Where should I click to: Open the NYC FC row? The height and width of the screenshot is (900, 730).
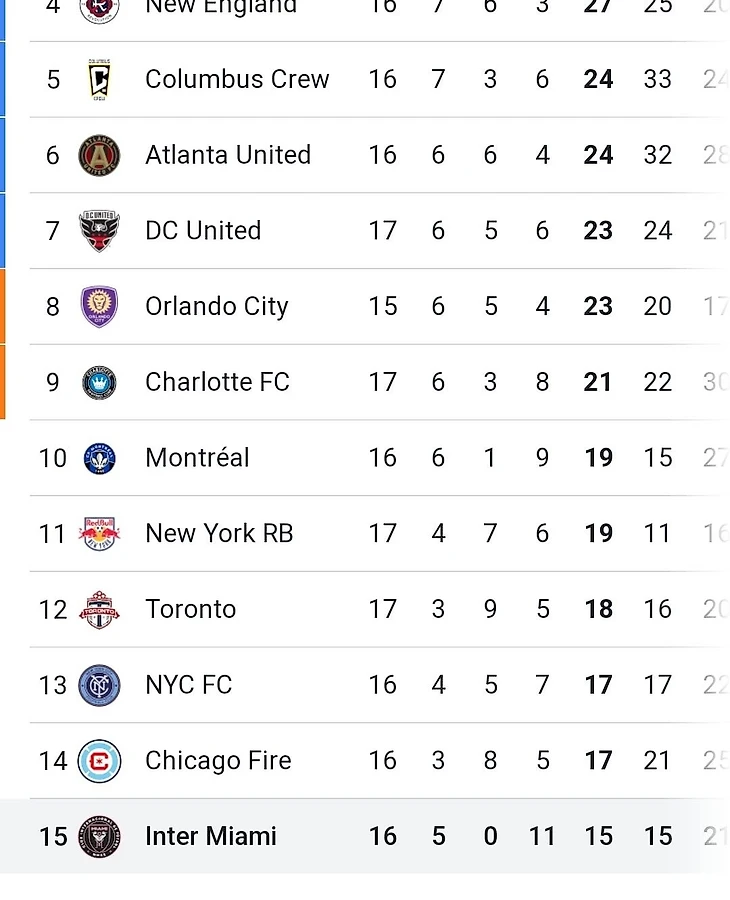[x=188, y=685]
